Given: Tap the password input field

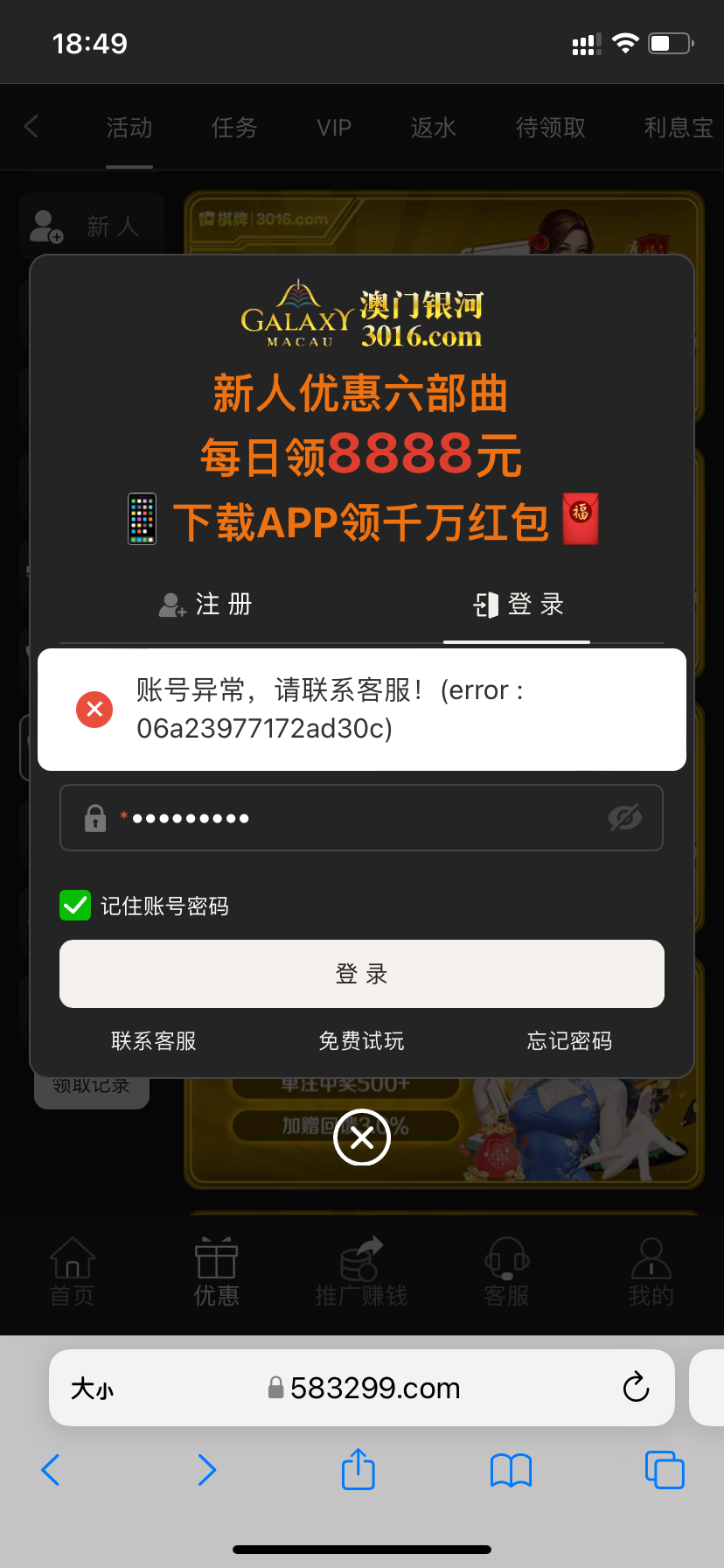Looking at the screenshot, I should coord(350,818).
